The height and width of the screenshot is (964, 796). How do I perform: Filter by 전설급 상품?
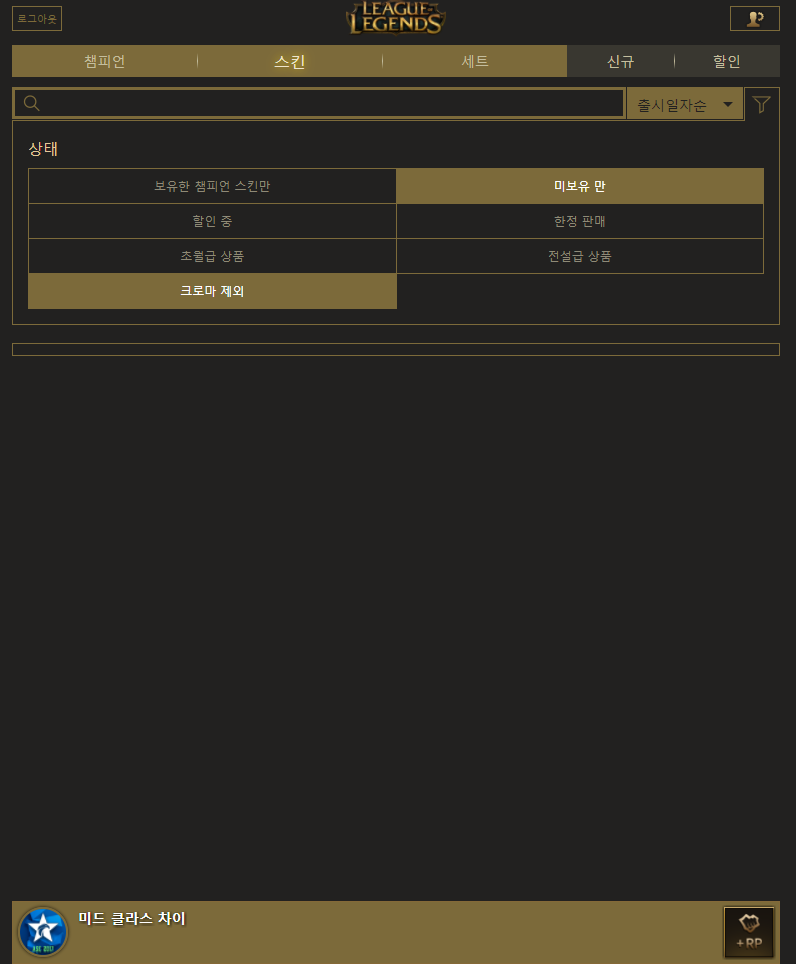(x=580, y=256)
